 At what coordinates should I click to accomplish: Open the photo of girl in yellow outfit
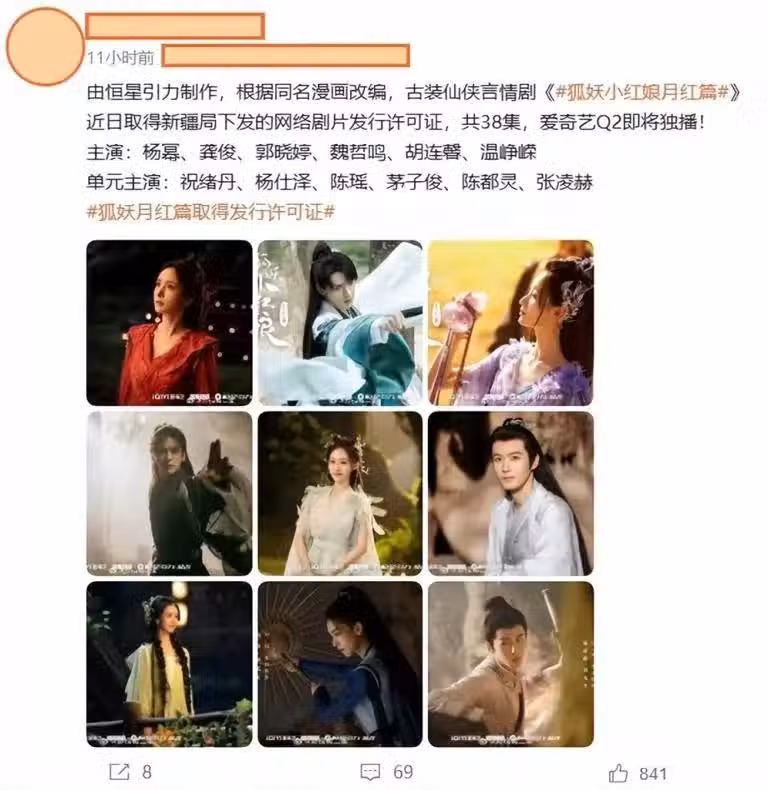click(169, 664)
